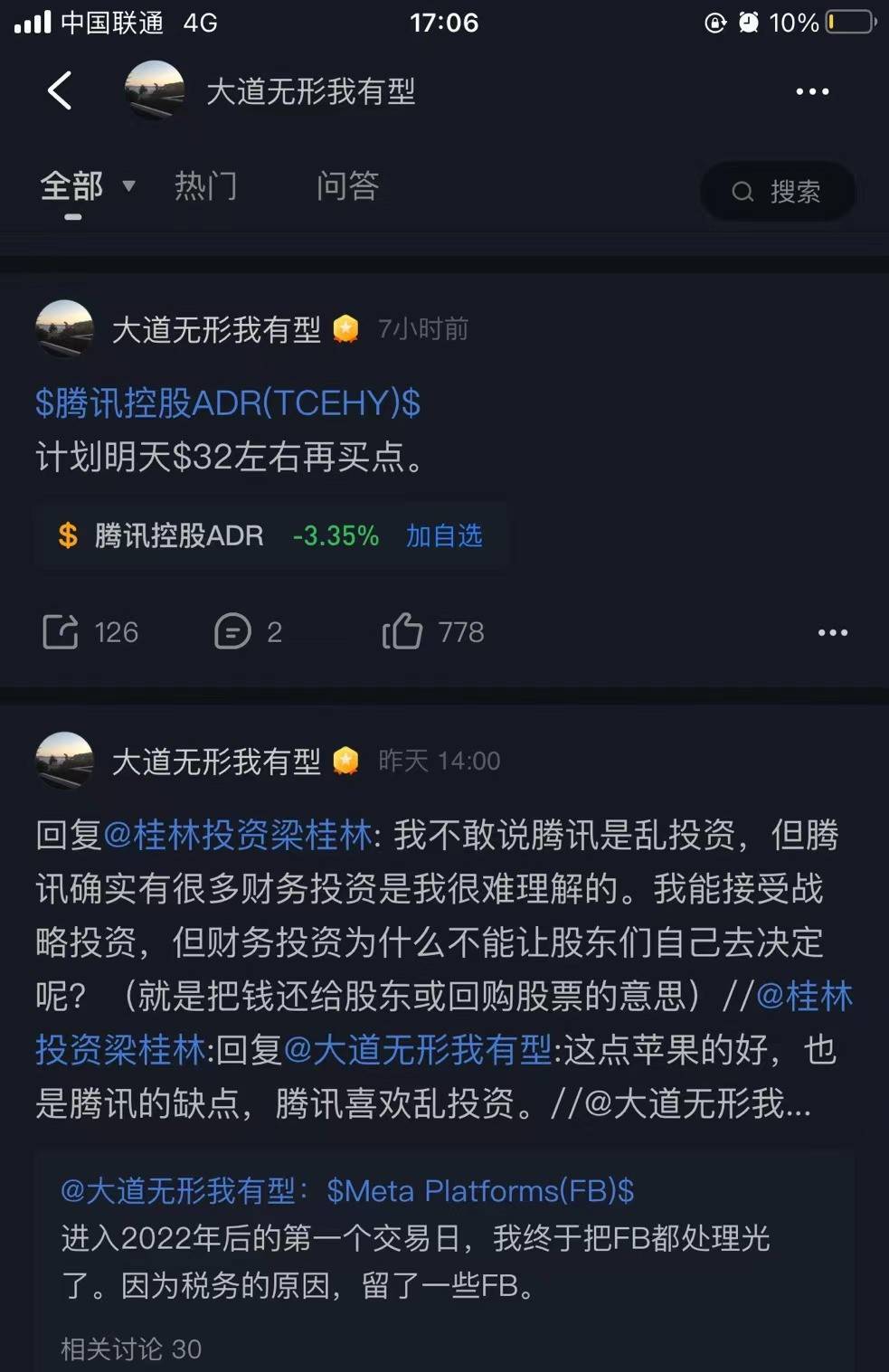Open the profile avatar at page top
Screen dimensions: 889x1372
pos(155,91)
